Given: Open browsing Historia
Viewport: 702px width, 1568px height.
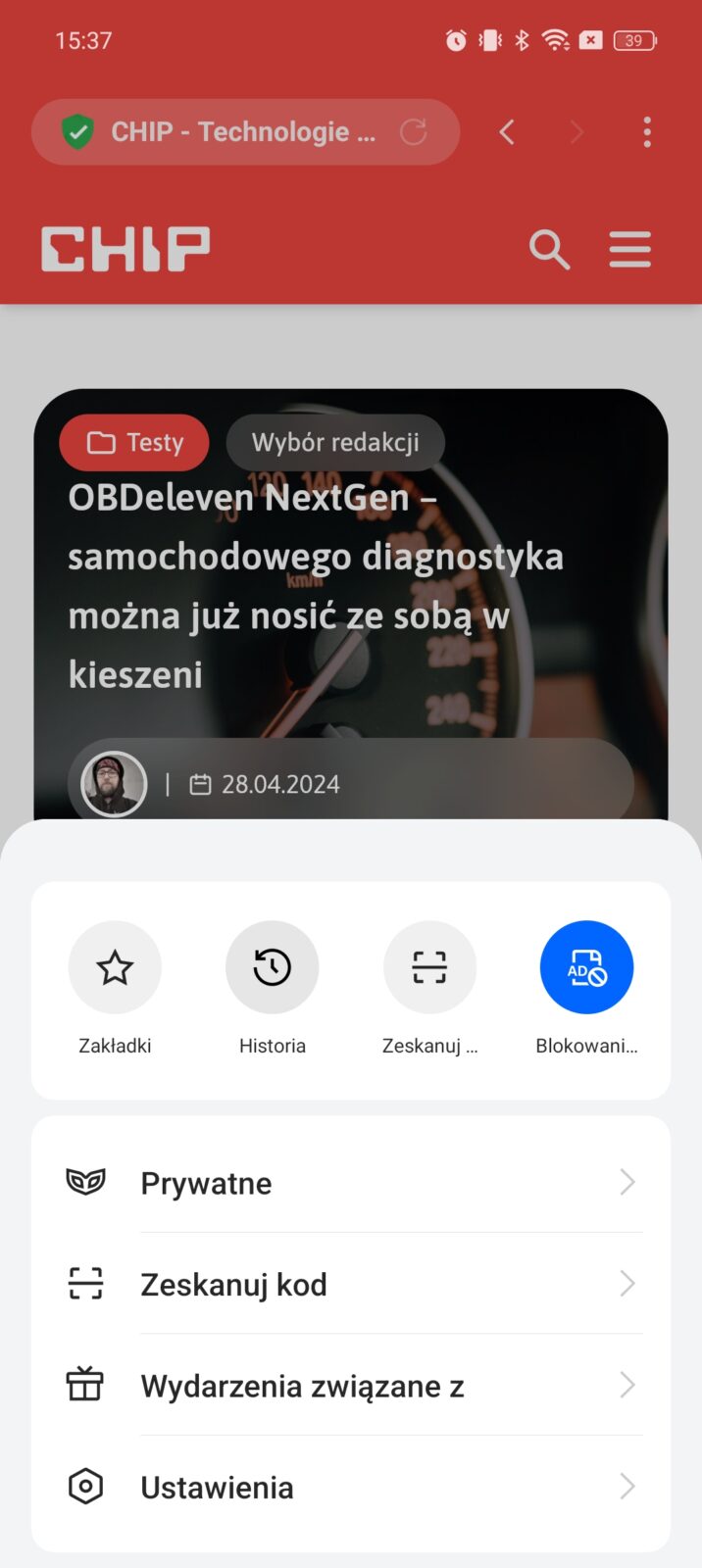Looking at the screenshot, I should coord(272,968).
